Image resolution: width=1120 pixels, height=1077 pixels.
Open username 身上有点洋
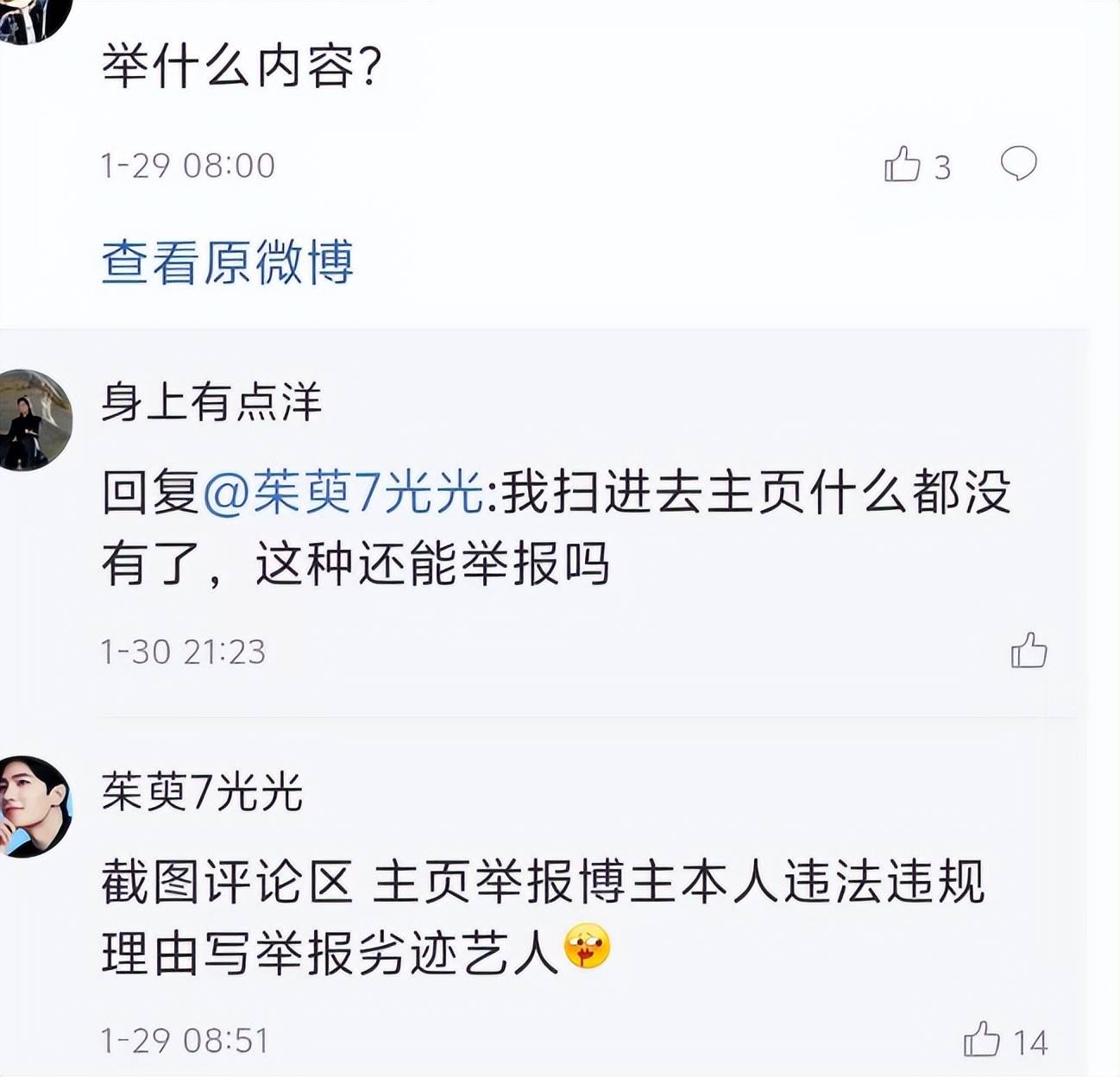211,402
